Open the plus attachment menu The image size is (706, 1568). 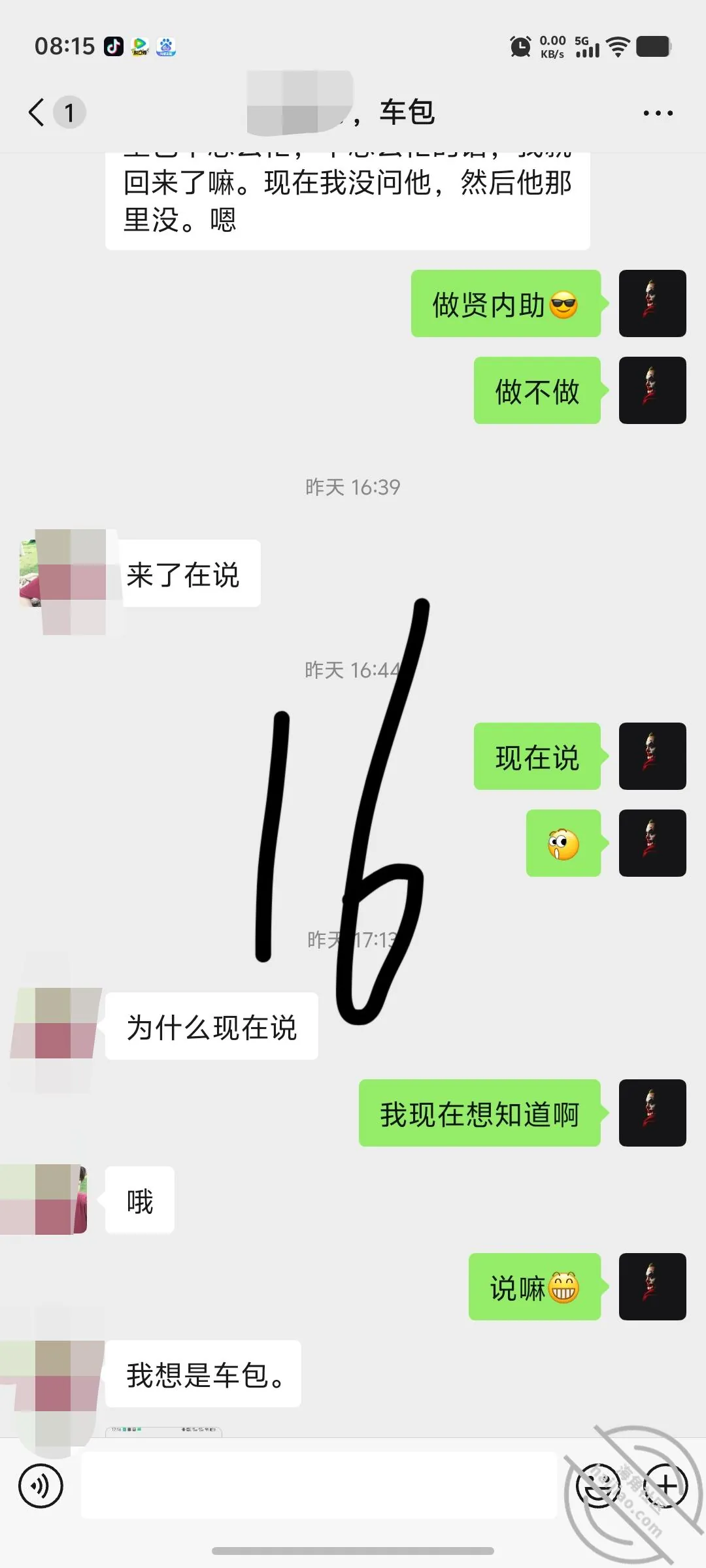[x=665, y=1486]
